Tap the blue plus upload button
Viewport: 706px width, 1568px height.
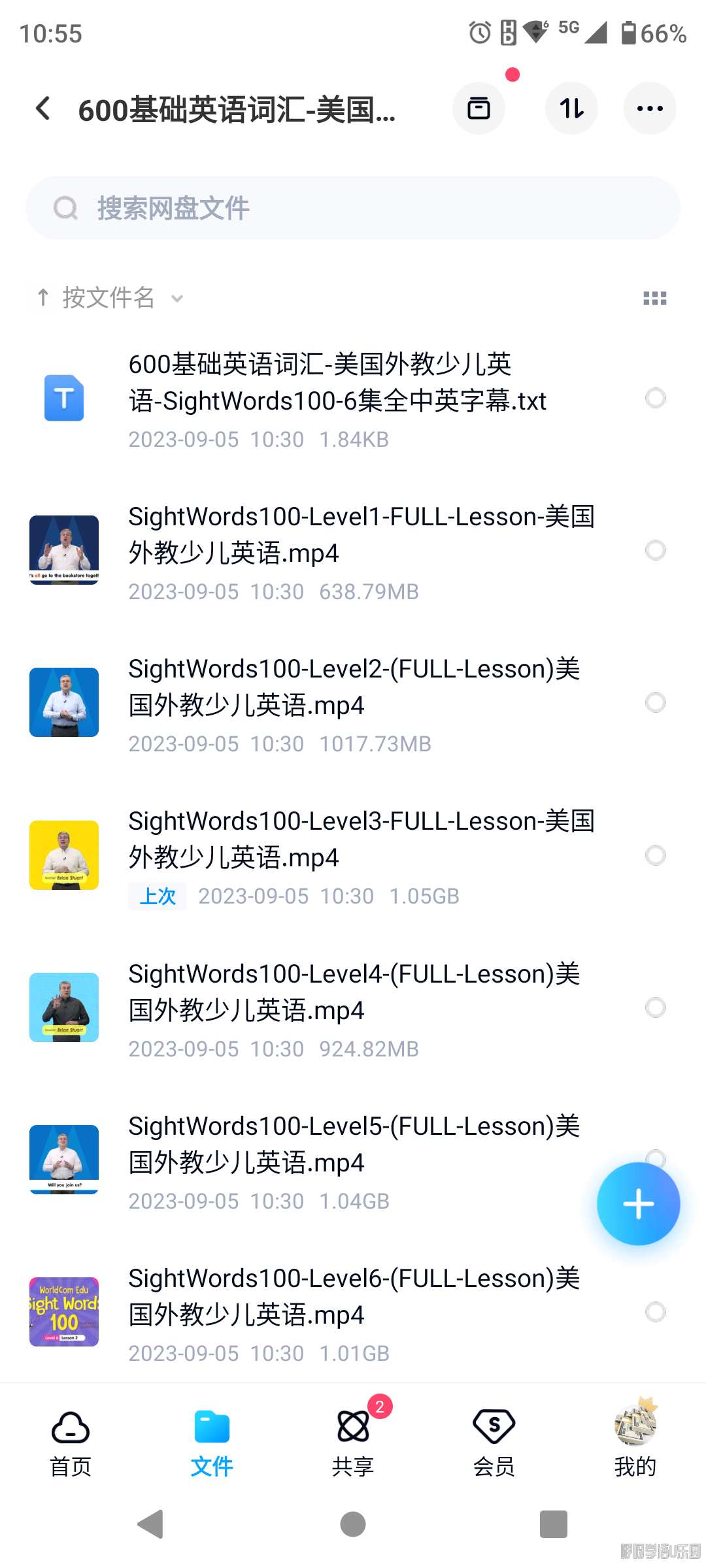[638, 1203]
